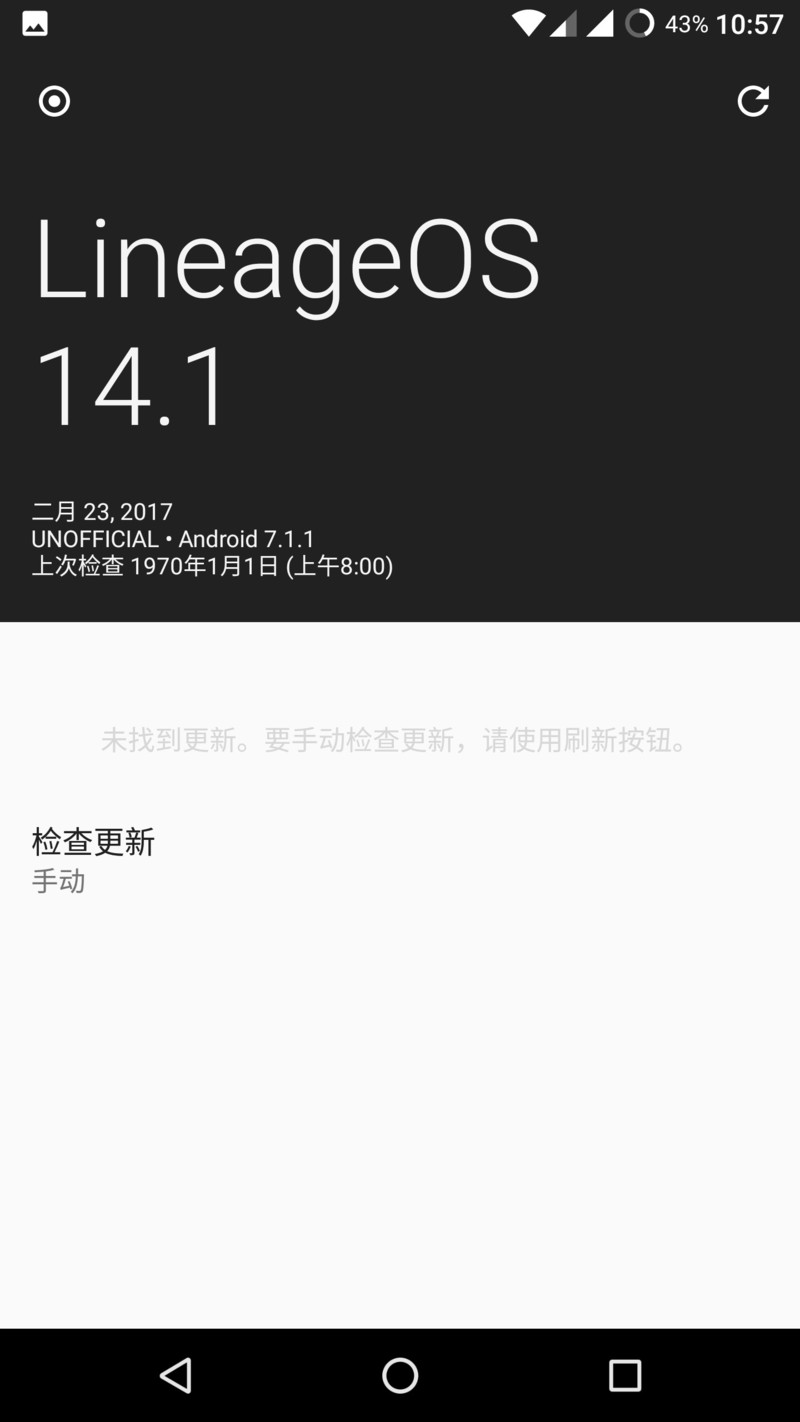Tap the LineageOS logo icon
The width and height of the screenshot is (800, 1422).
pos(54,101)
